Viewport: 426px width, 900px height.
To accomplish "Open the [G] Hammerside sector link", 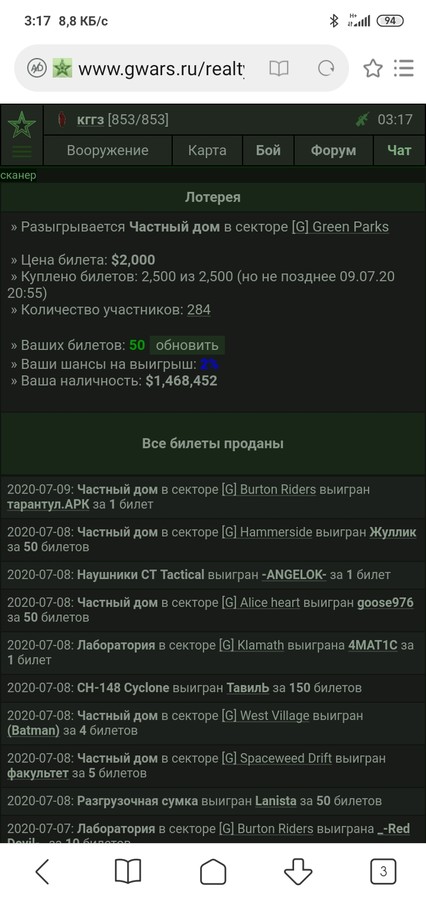I will point(267,532).
